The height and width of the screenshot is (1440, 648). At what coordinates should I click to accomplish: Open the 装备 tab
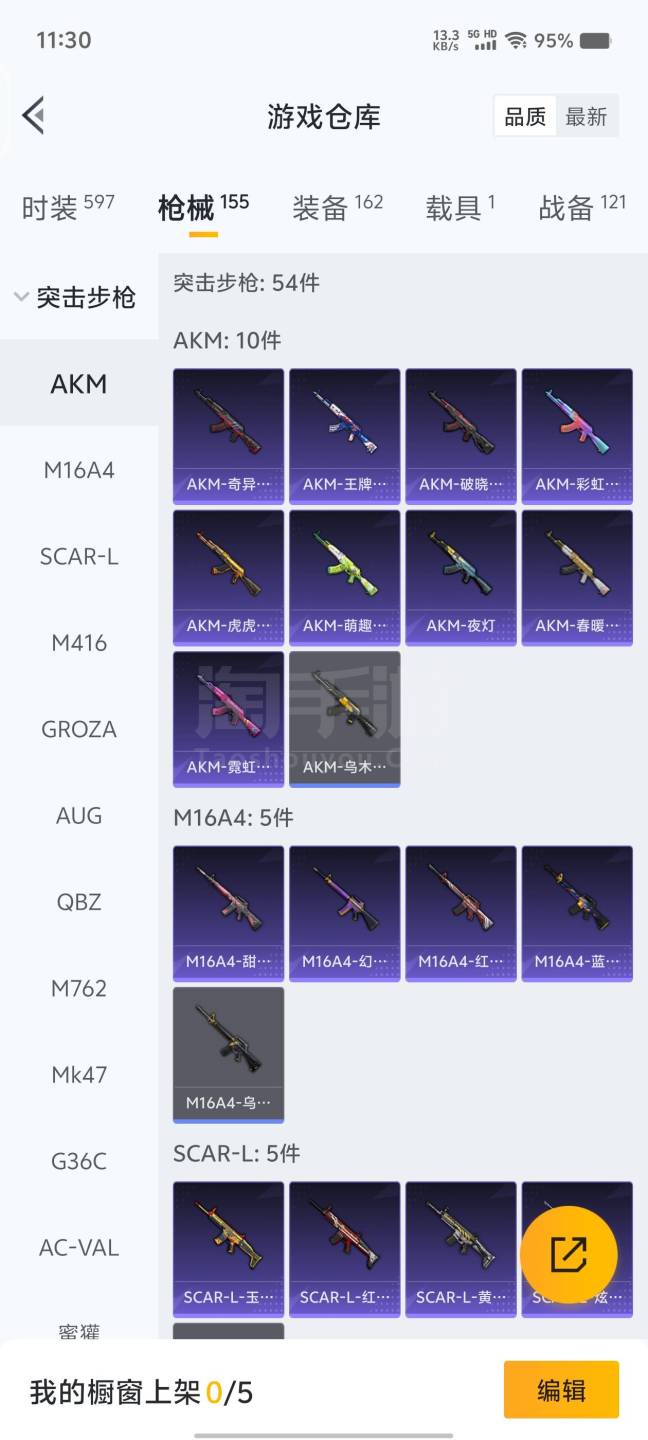337,206
